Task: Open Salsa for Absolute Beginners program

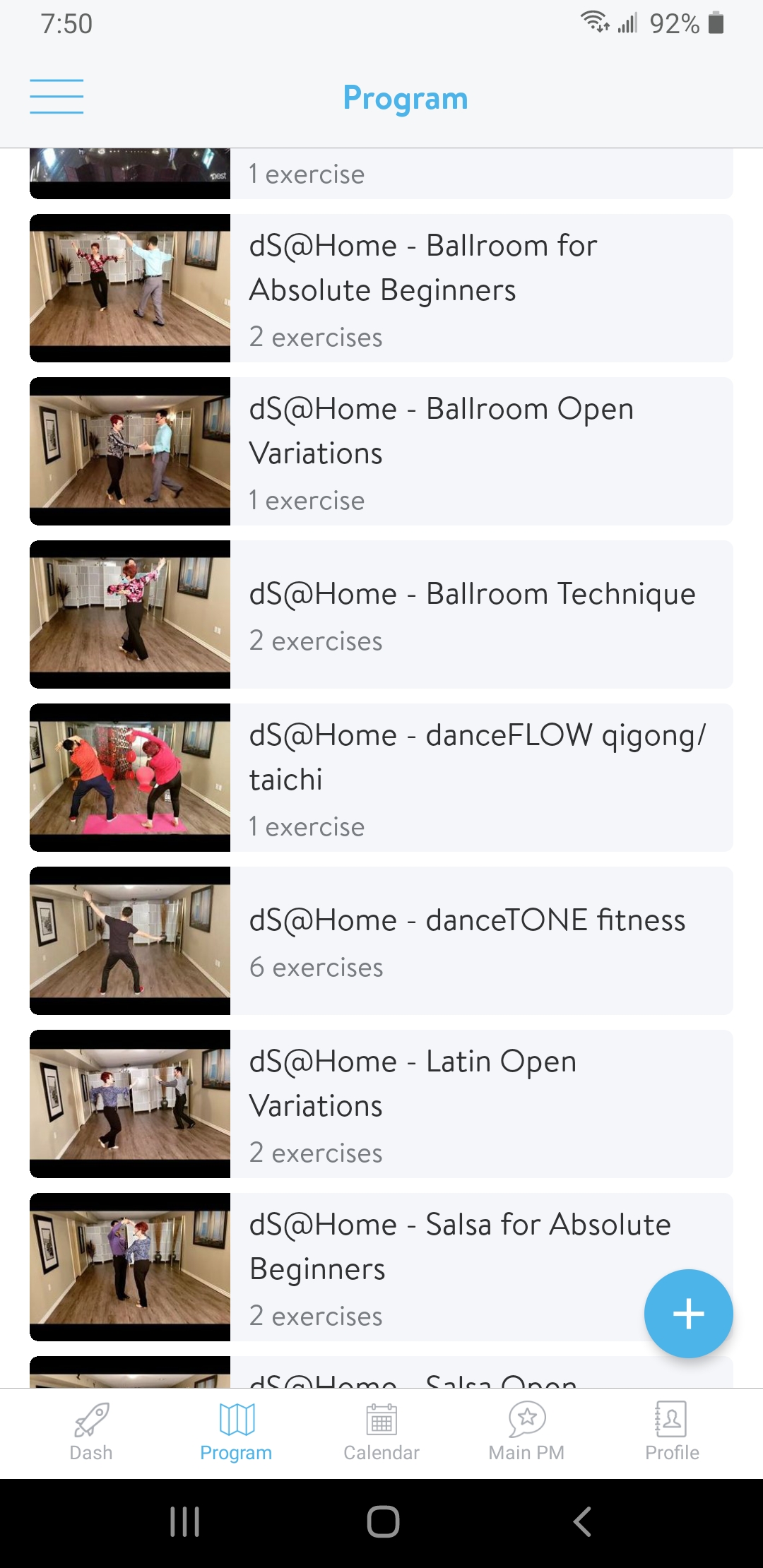Action: (x=381, y=1267)
